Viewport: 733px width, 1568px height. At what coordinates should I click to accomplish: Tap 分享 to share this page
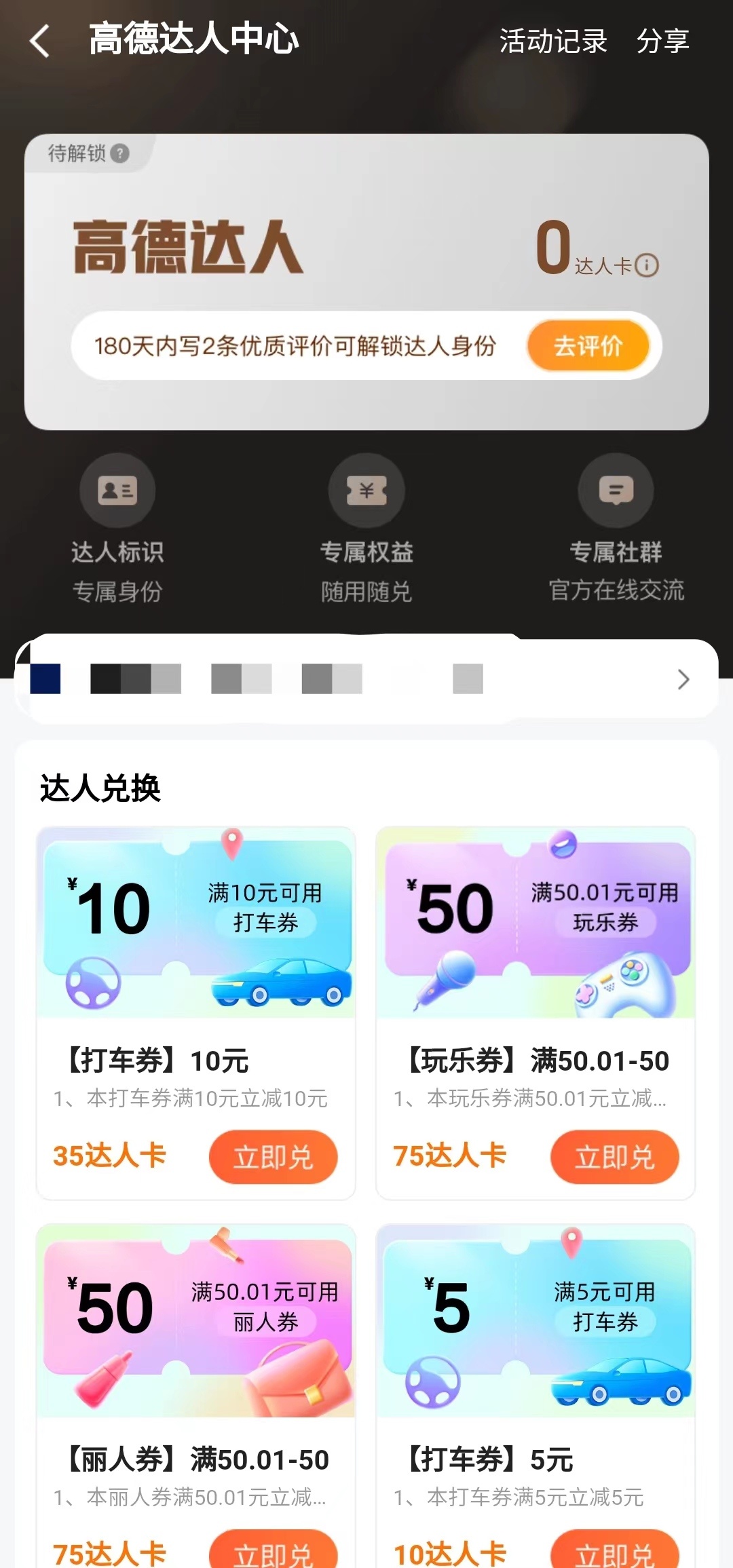point(662,41)
